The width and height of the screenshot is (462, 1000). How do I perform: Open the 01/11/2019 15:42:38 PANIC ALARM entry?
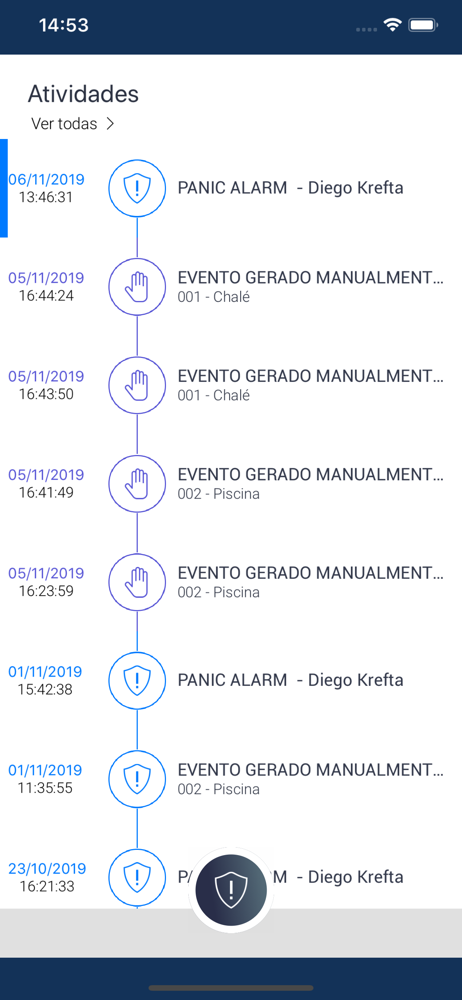coord(231,680)
